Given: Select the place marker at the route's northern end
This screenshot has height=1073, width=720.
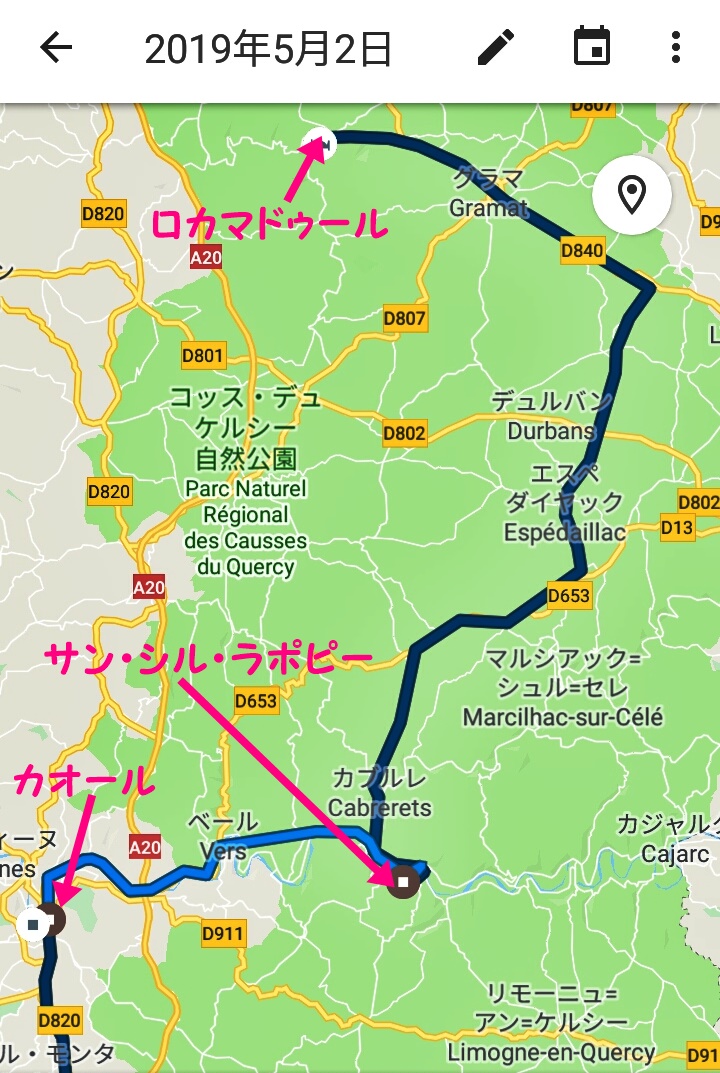Looking at the screenshot, I should (x=320, y=144).
